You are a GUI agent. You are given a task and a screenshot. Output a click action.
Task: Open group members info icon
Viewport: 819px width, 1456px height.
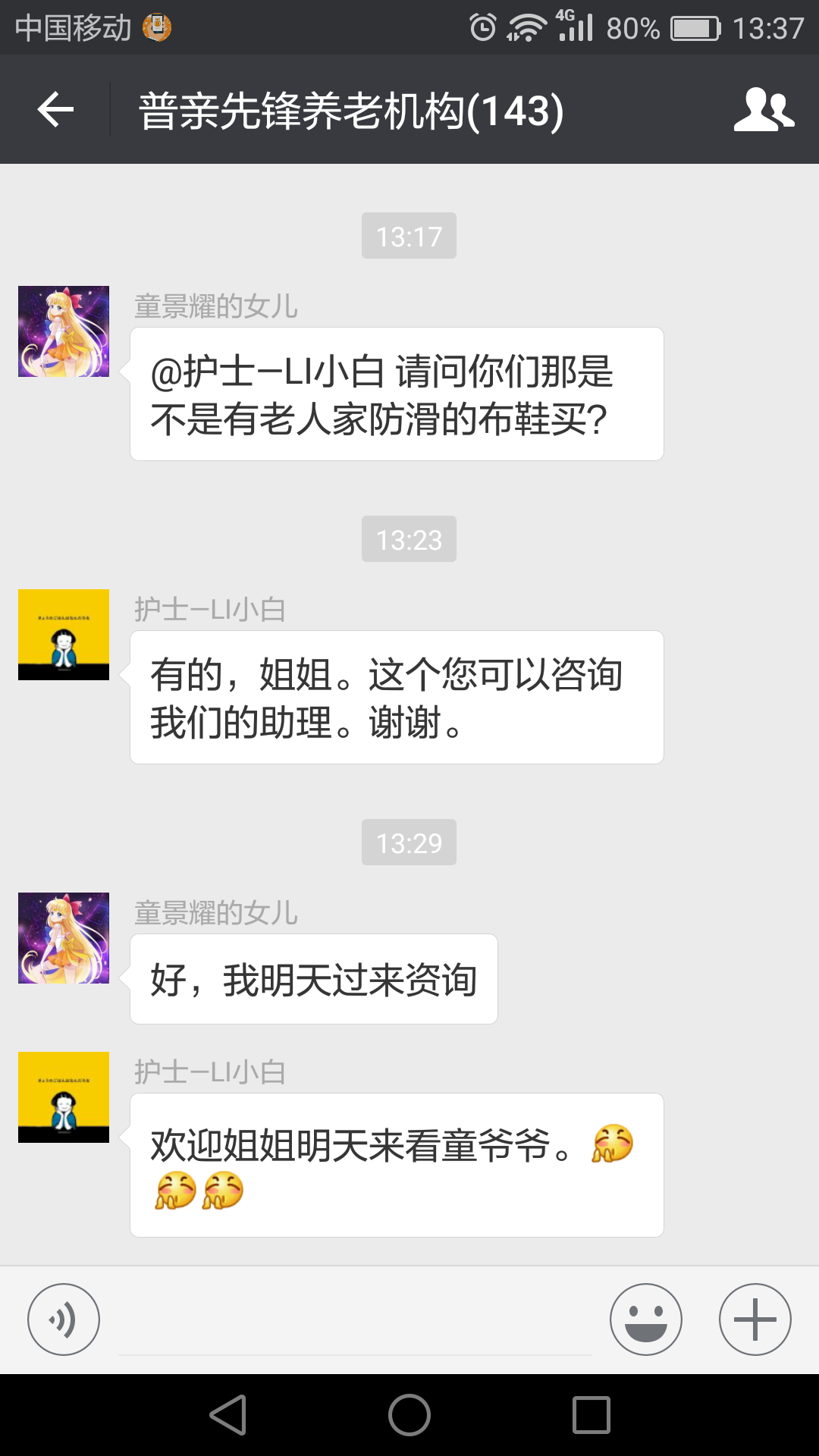[764, 110]
